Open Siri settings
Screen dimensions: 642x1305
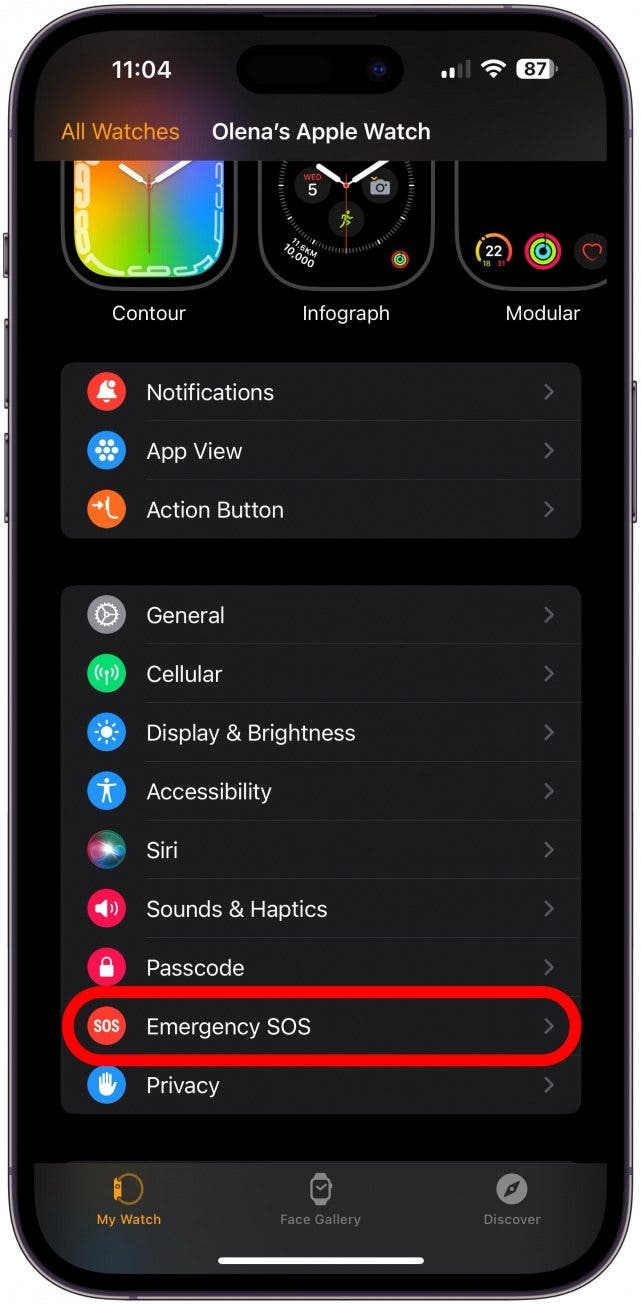(x=321, y=850)
